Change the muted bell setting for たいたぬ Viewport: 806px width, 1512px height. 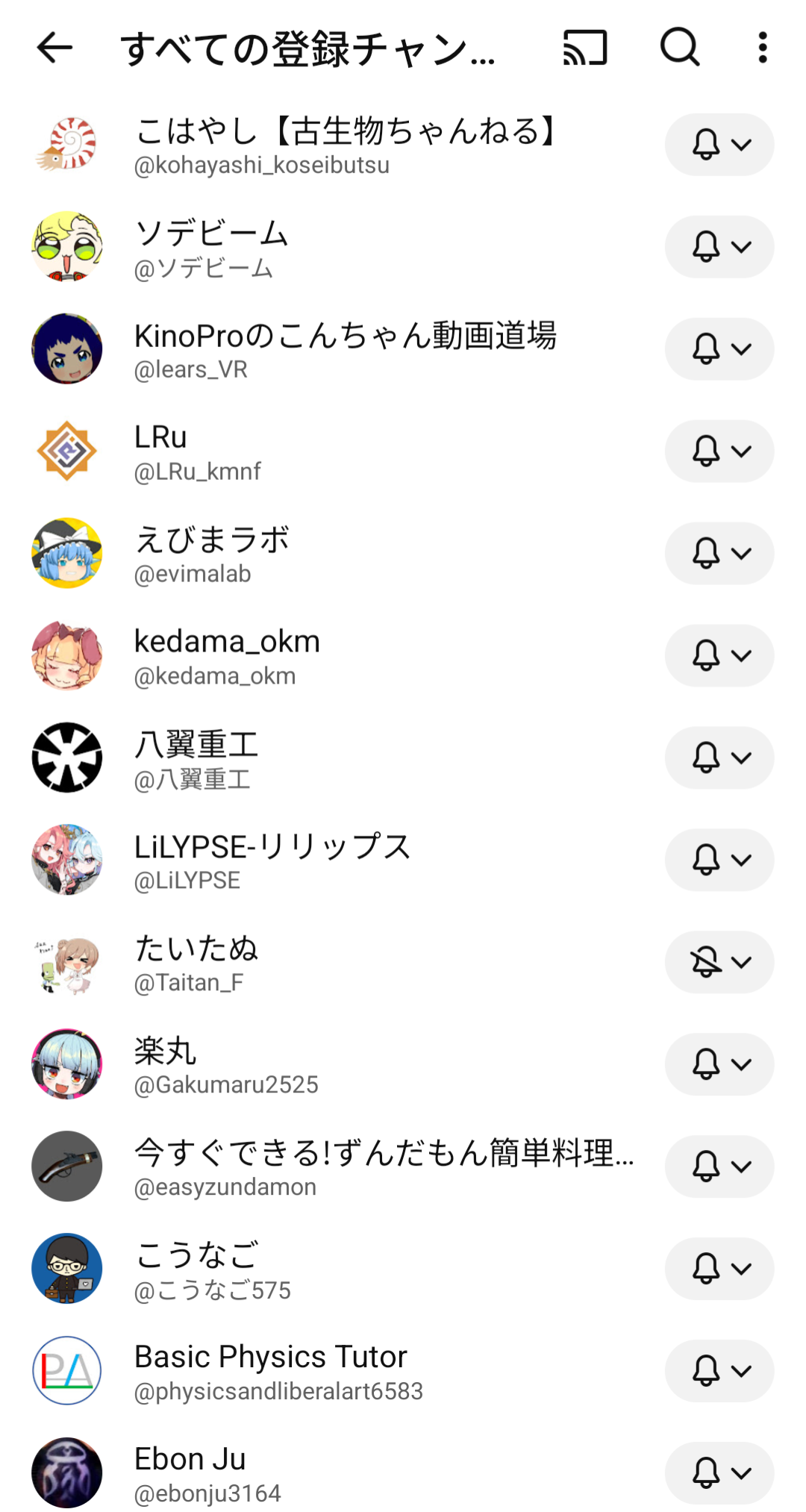(x=719, y=963)
